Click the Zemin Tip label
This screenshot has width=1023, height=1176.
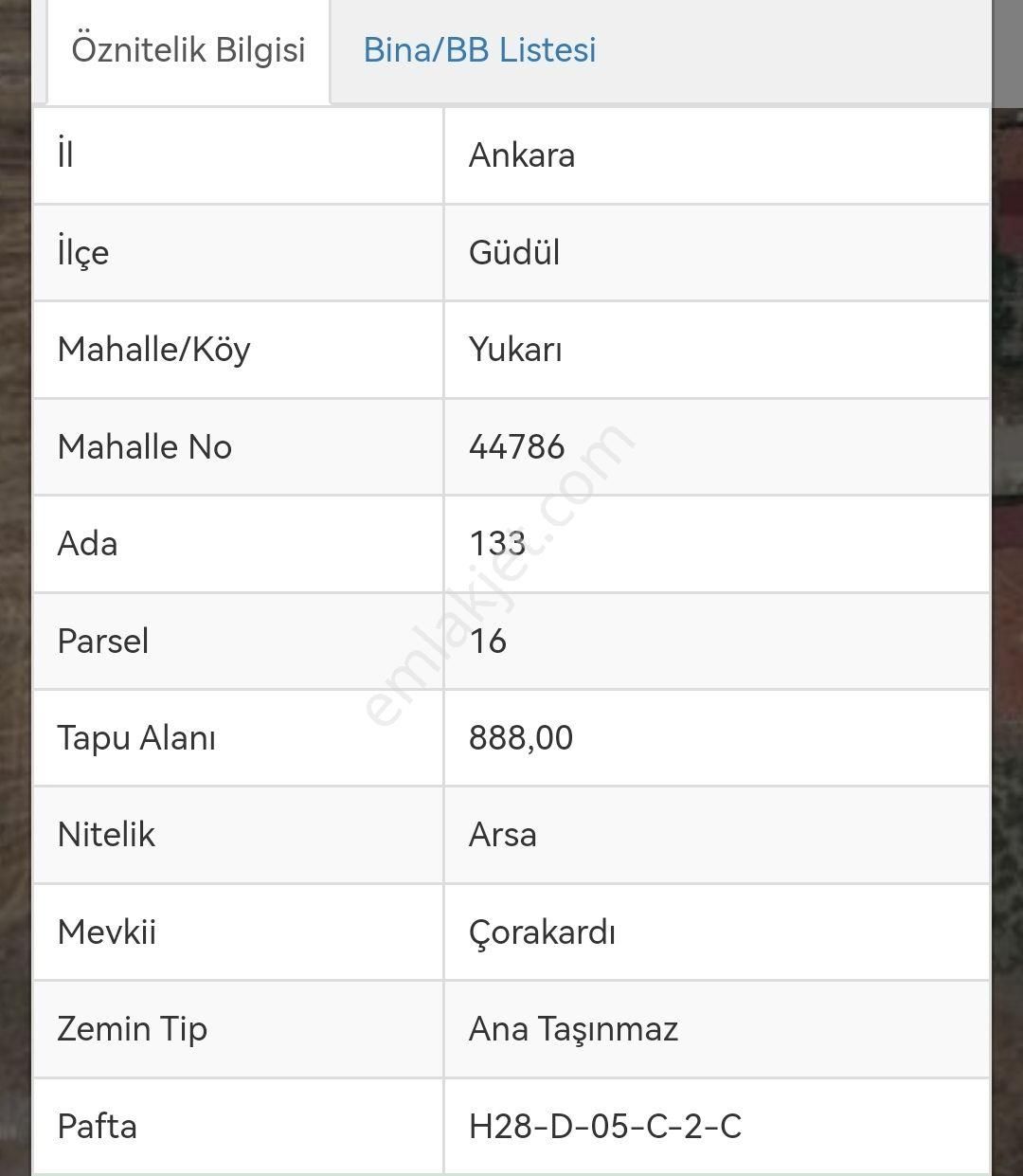tap(133, 1029)
